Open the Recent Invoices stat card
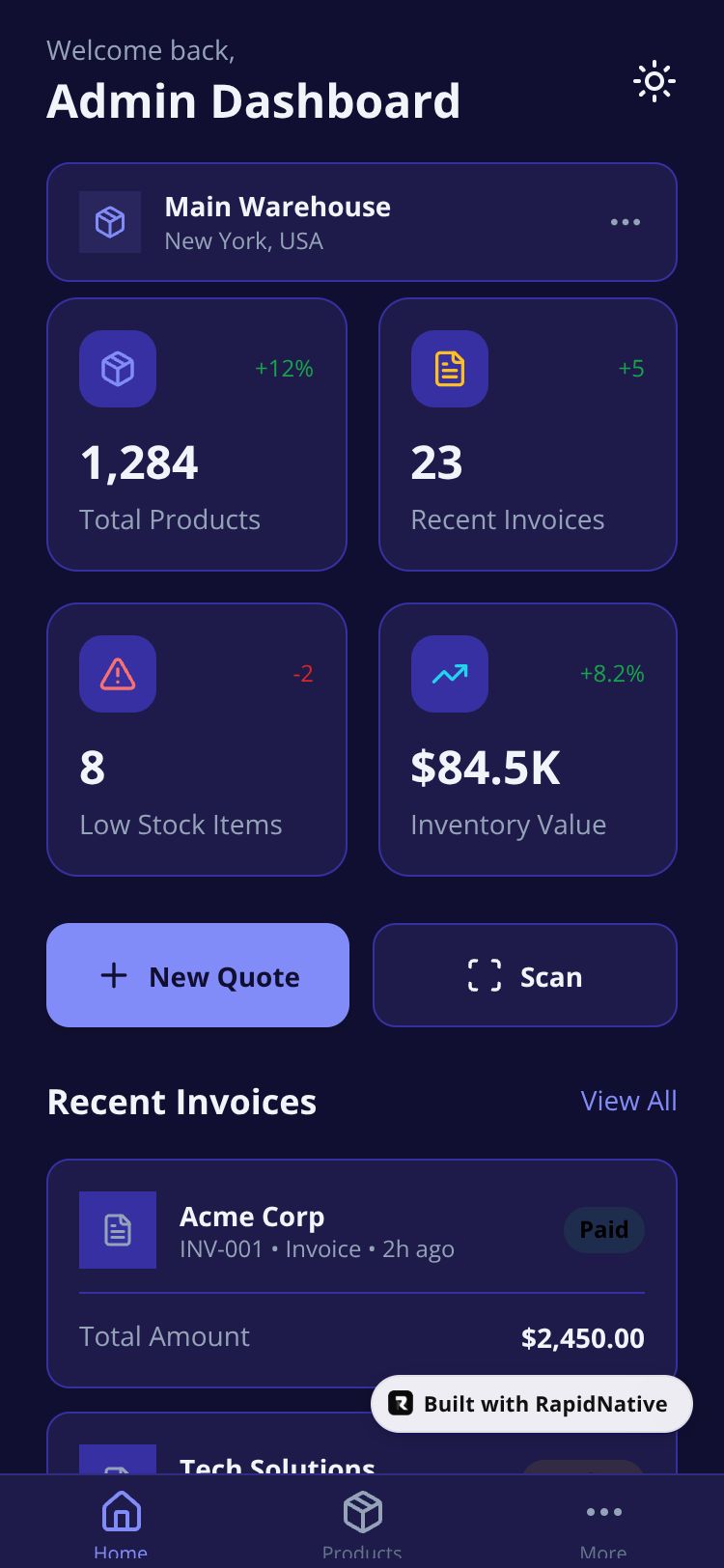Viewport: 724px width, 1568px height. tap(527, 434)
